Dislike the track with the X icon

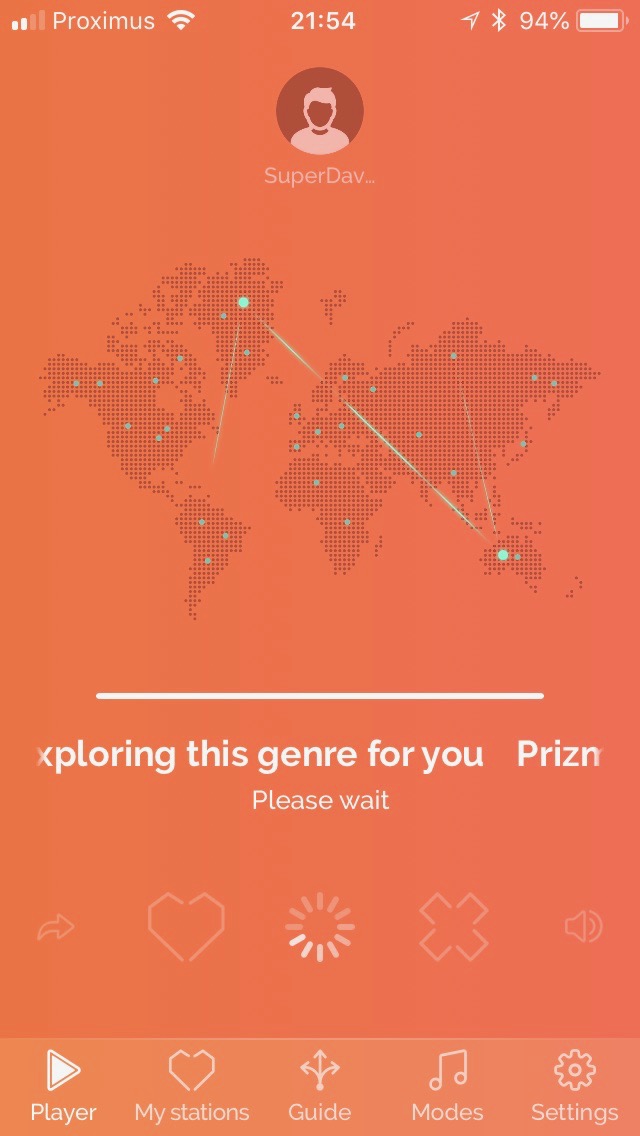[453, 927]
